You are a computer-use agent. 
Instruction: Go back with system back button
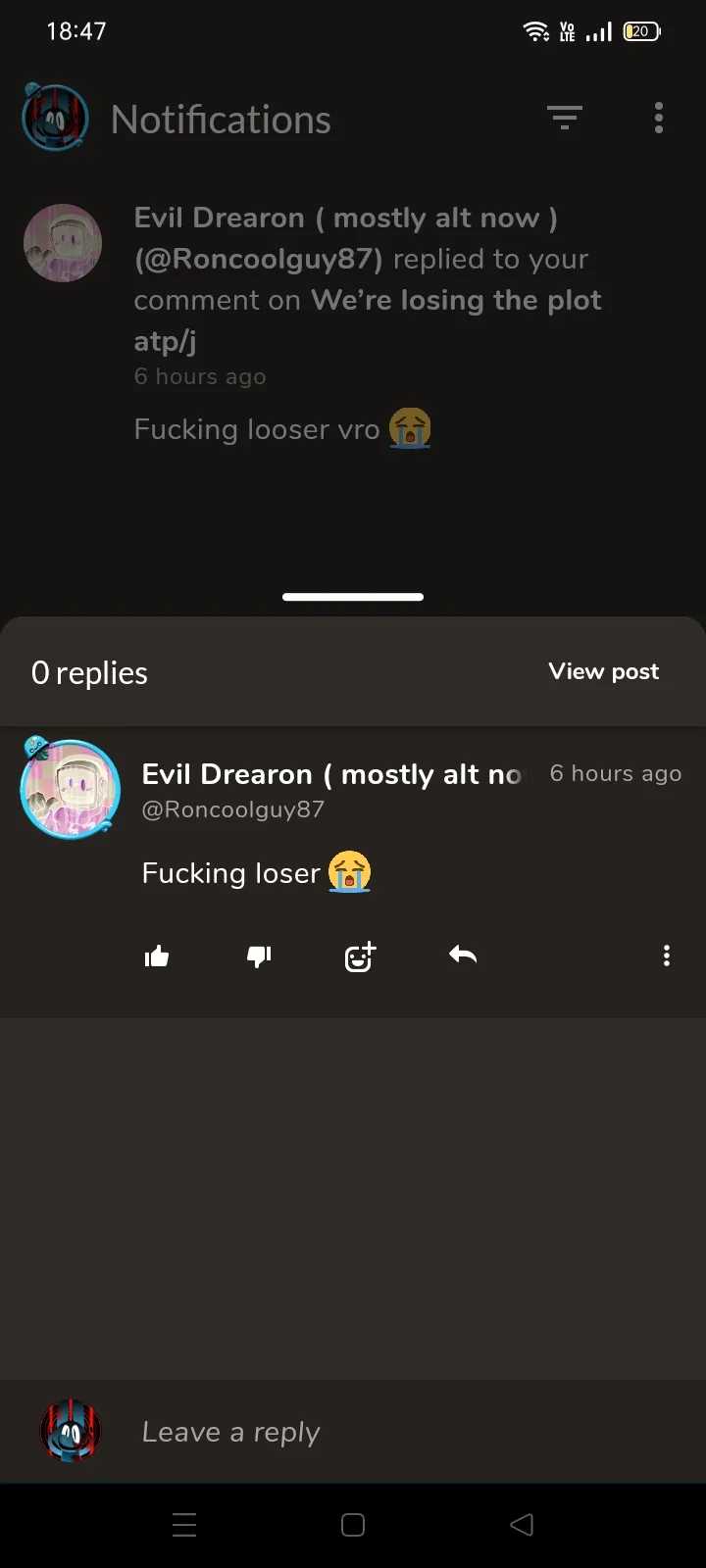click(x=522, y=1524)
